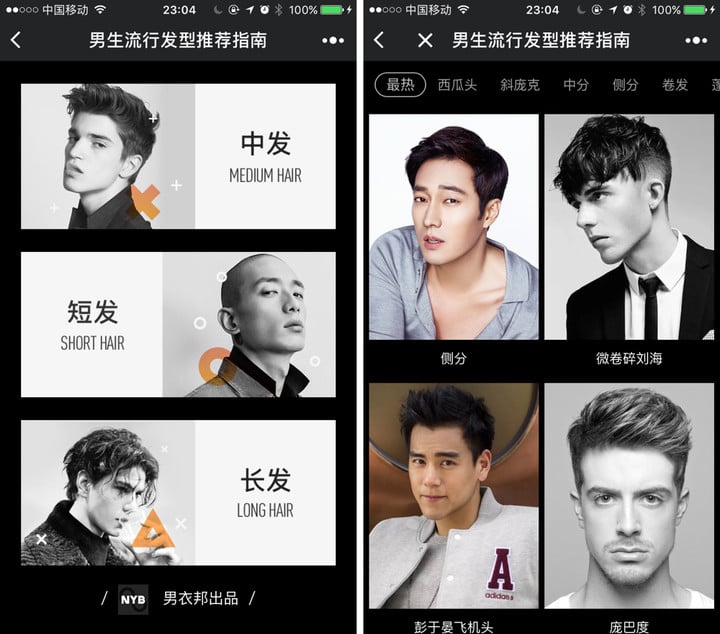
Task: Open the 中发 Medium Hair card
Action: [178, 156]
